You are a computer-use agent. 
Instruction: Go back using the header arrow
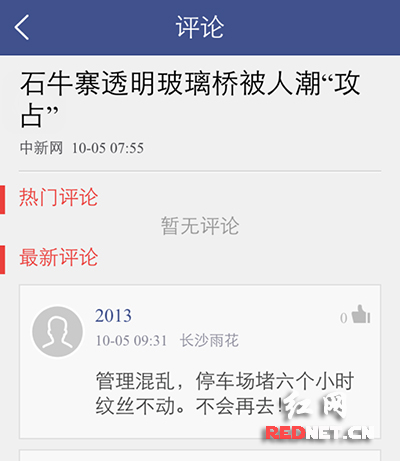(x=22, y=27)
